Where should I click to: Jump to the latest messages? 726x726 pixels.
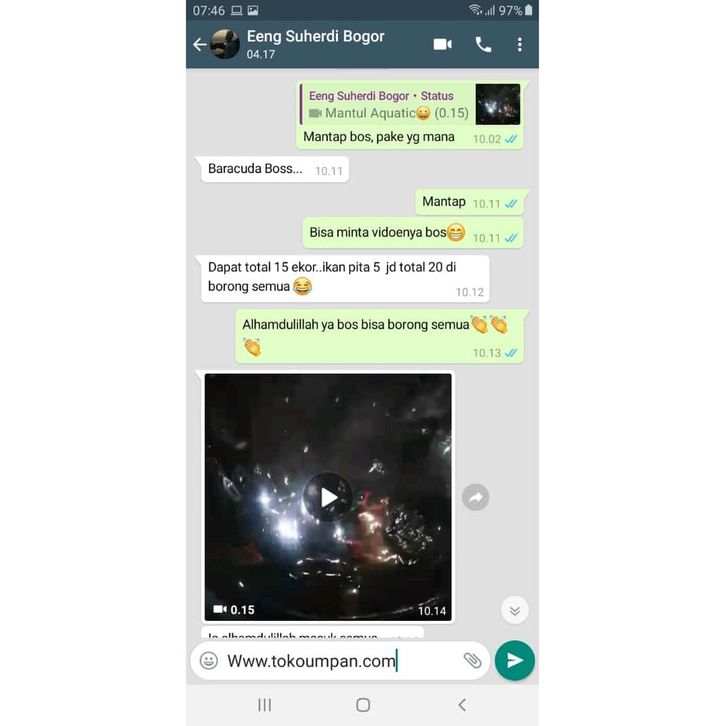click(514, 610)
